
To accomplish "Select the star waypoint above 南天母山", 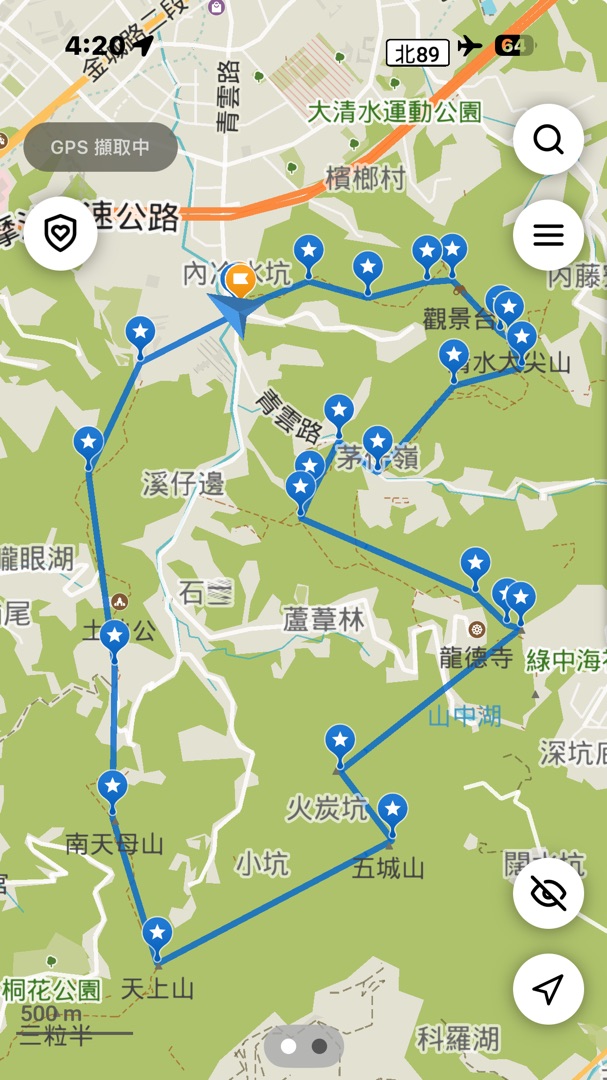I will point(113,787).
